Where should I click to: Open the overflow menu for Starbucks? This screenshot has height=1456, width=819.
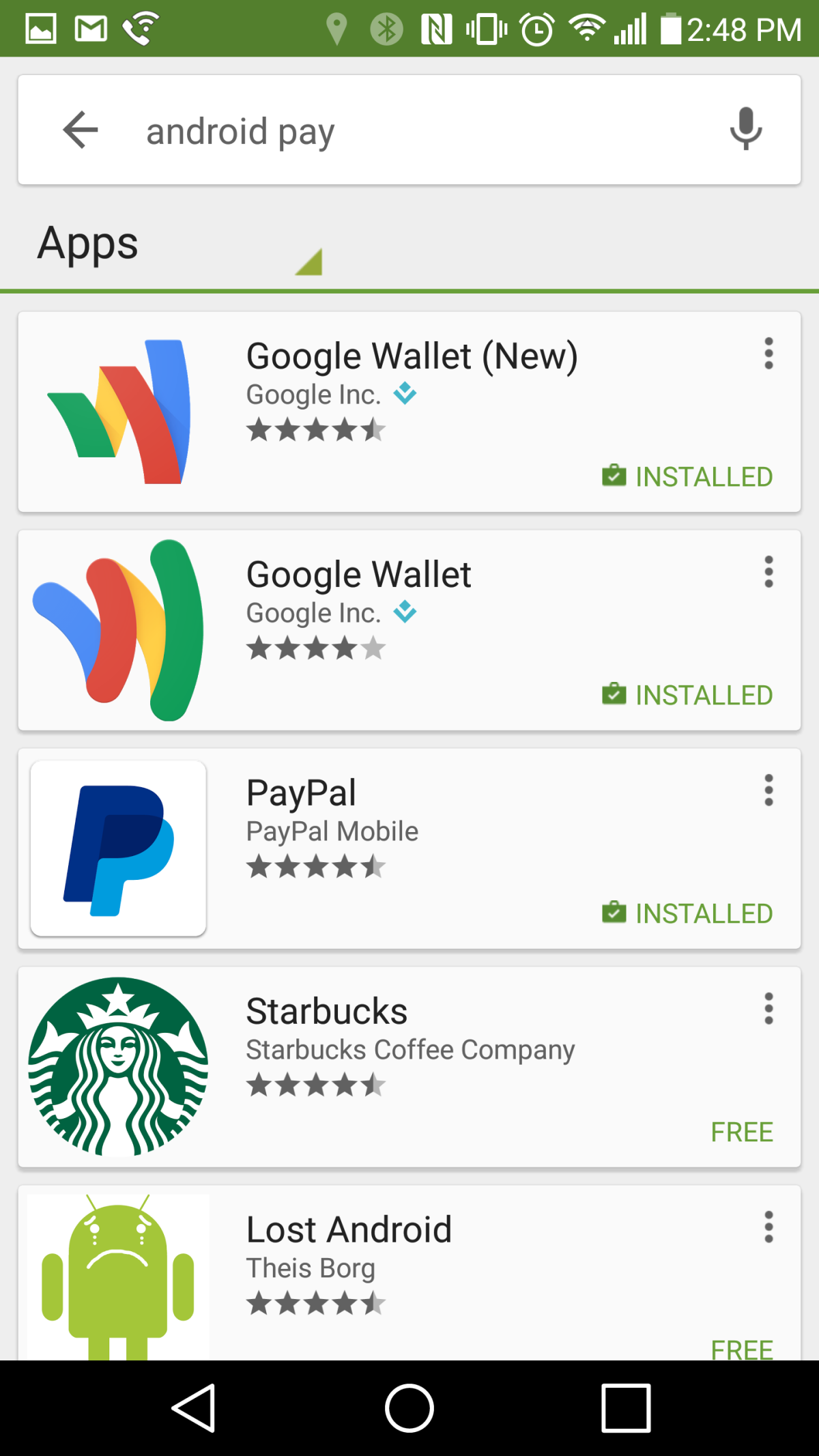click(x=768, y=1009)
